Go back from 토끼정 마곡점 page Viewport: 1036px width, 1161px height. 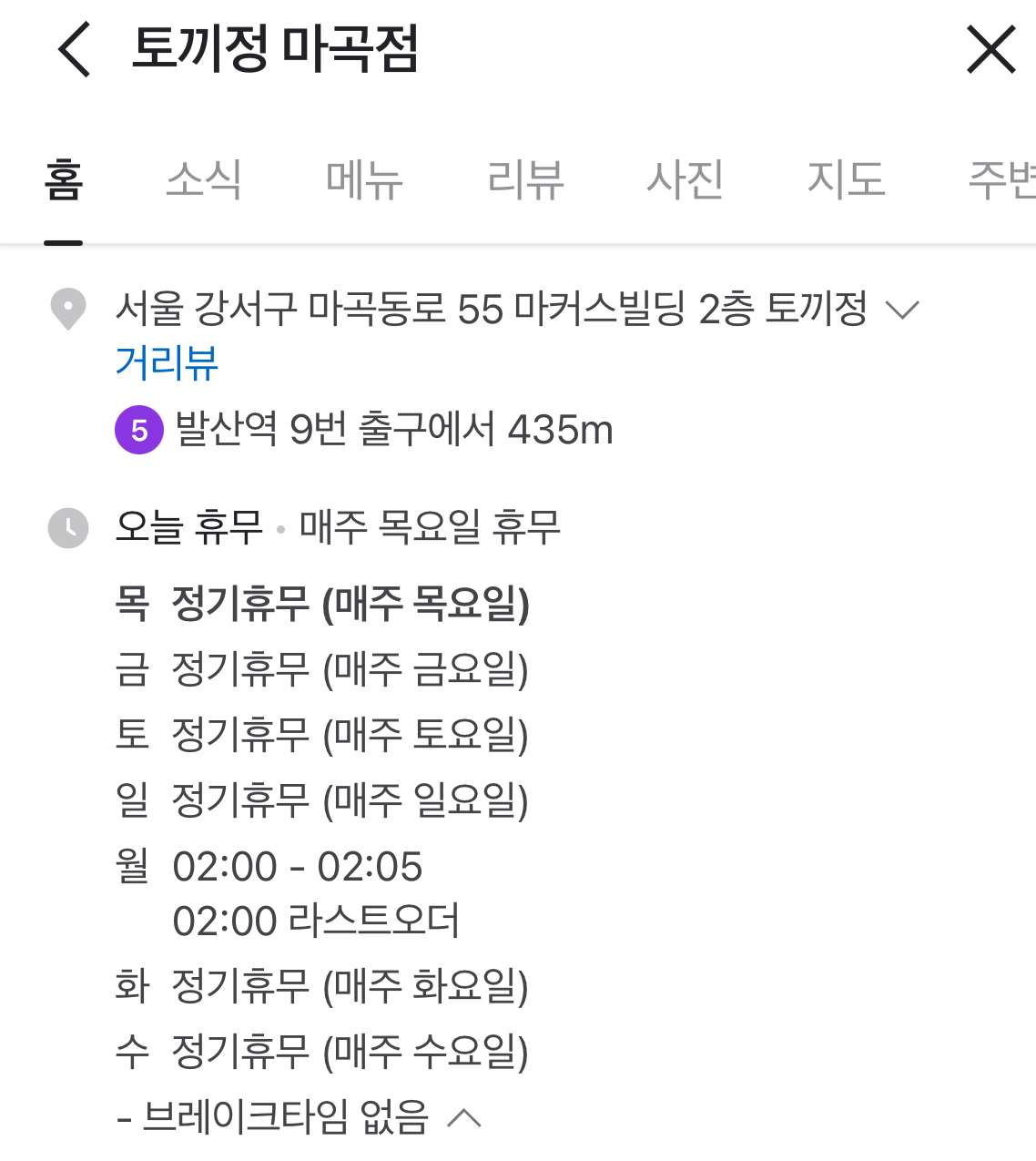(x=75, y=50)
